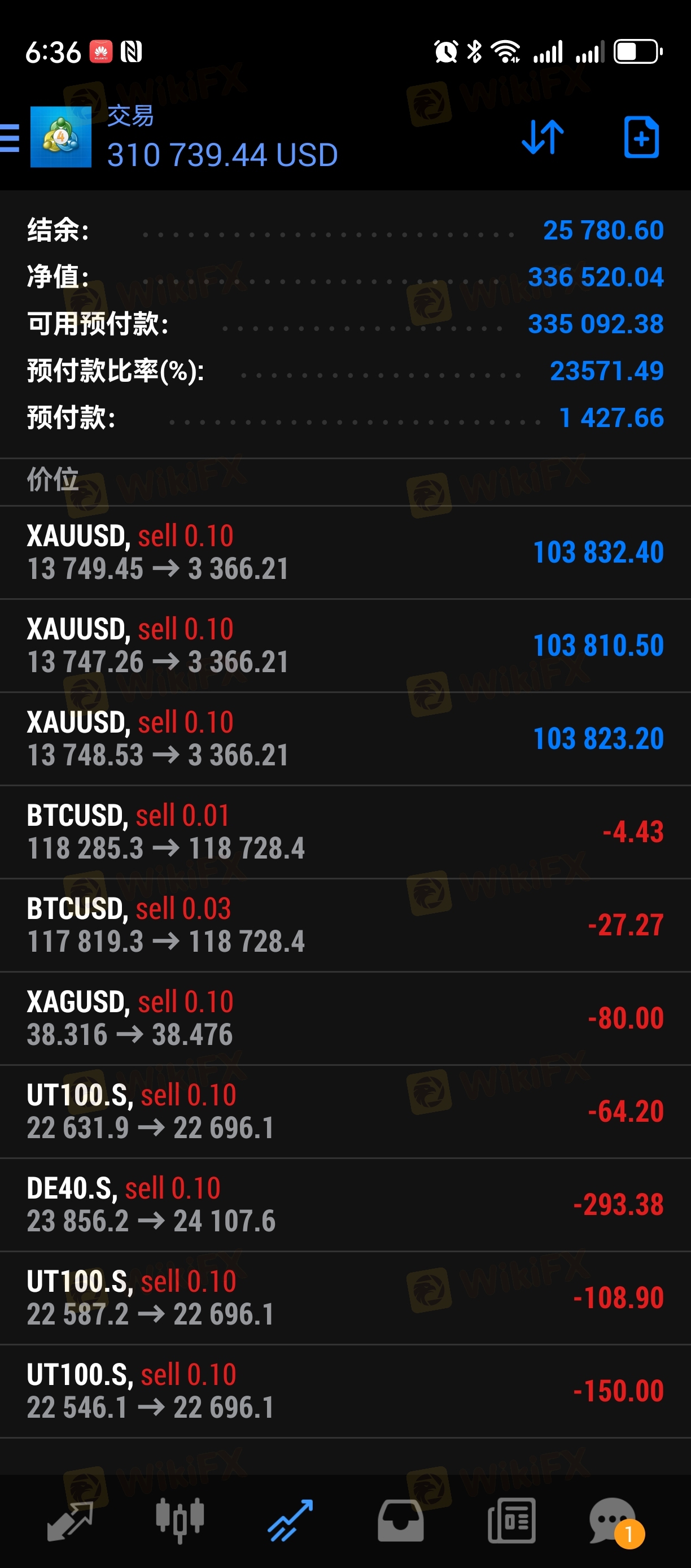Open UT100.S position opened at 22 587.2
This screenshot has width=691, height=1568.
tap(345, 1298)
